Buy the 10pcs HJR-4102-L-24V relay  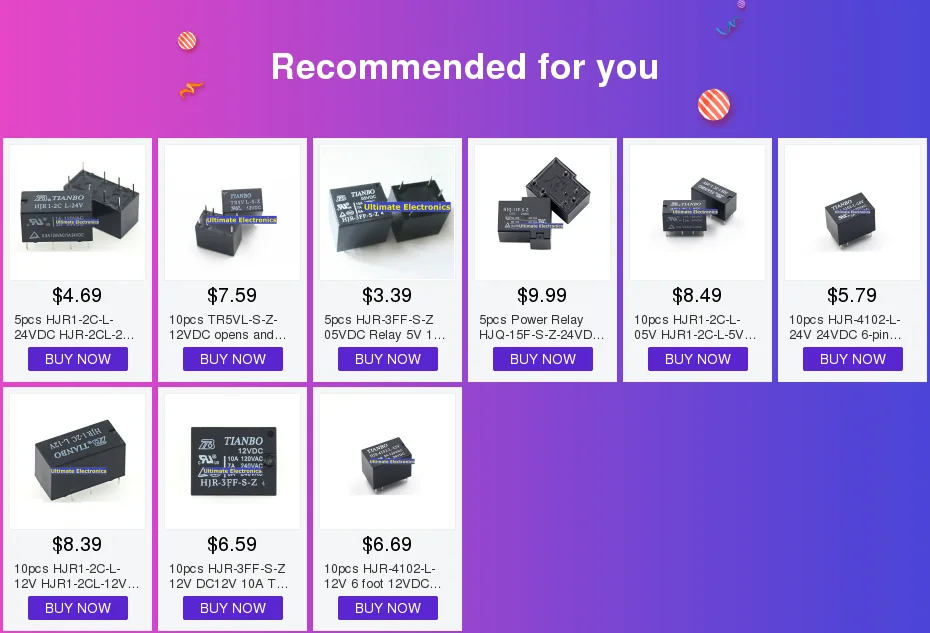tap(853, 359)
